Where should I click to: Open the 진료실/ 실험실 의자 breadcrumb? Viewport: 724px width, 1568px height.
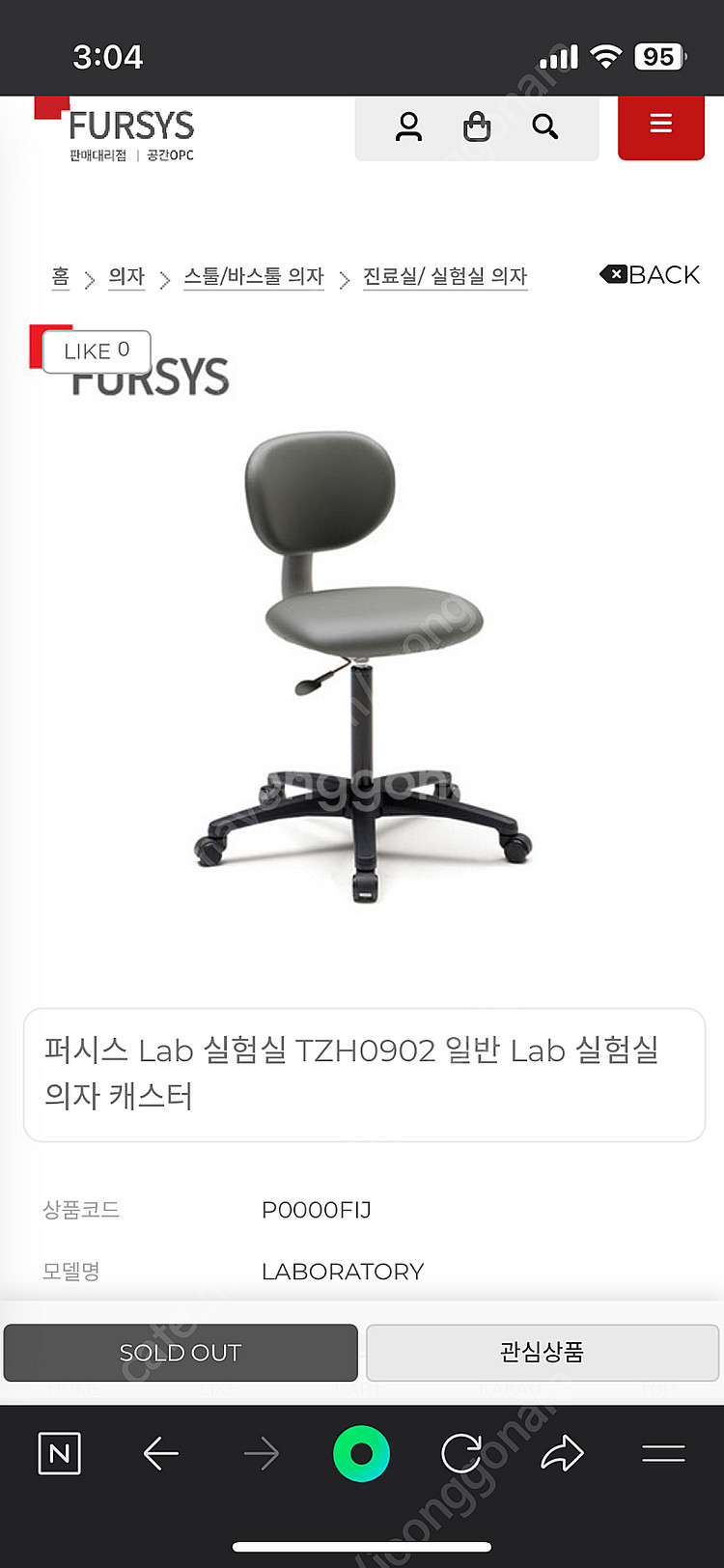pos(445,277)
